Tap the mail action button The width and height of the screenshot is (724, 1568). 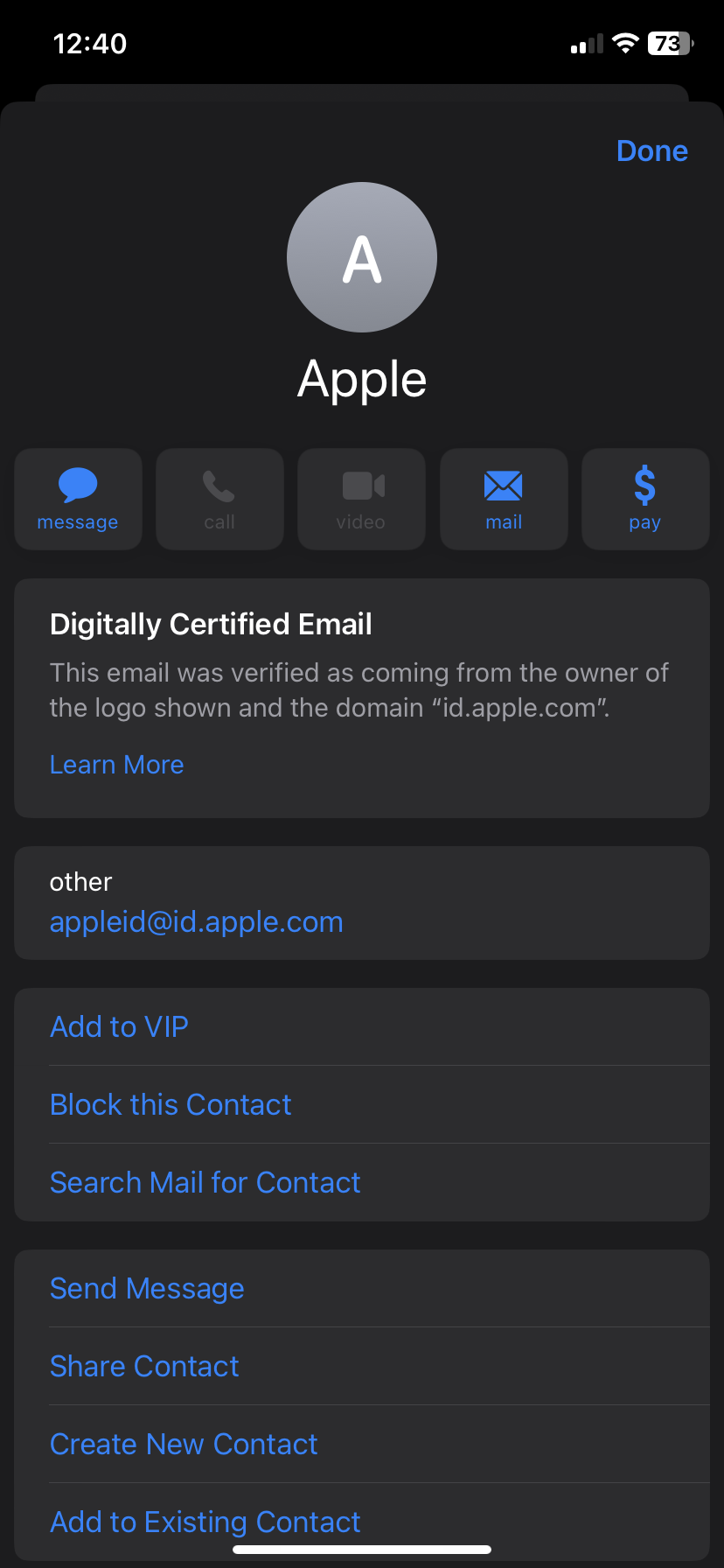click(x=504, y=499)
